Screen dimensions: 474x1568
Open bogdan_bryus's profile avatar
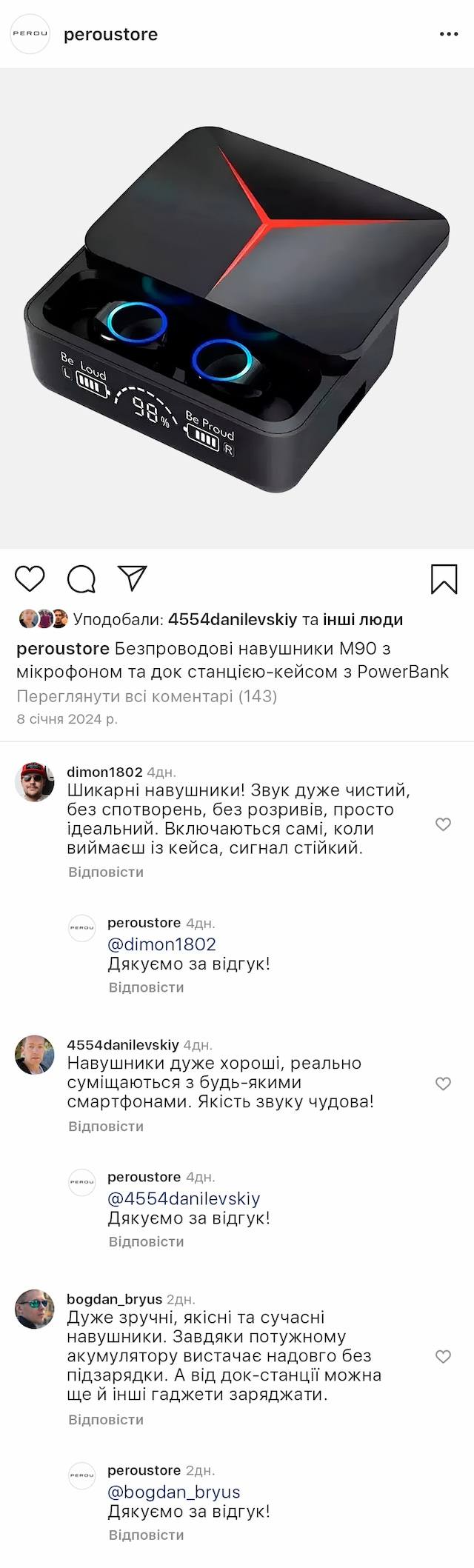click(35, 1309)
